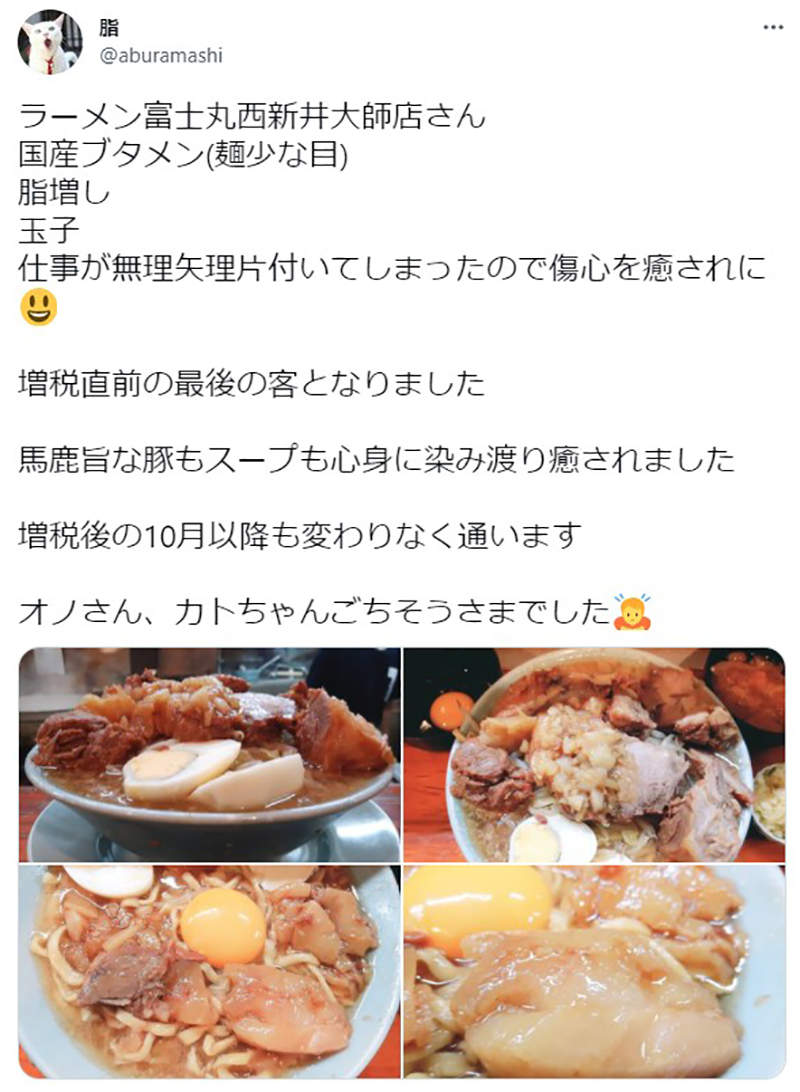Open the ramen photo with boiled egg halves

(209, 755)
